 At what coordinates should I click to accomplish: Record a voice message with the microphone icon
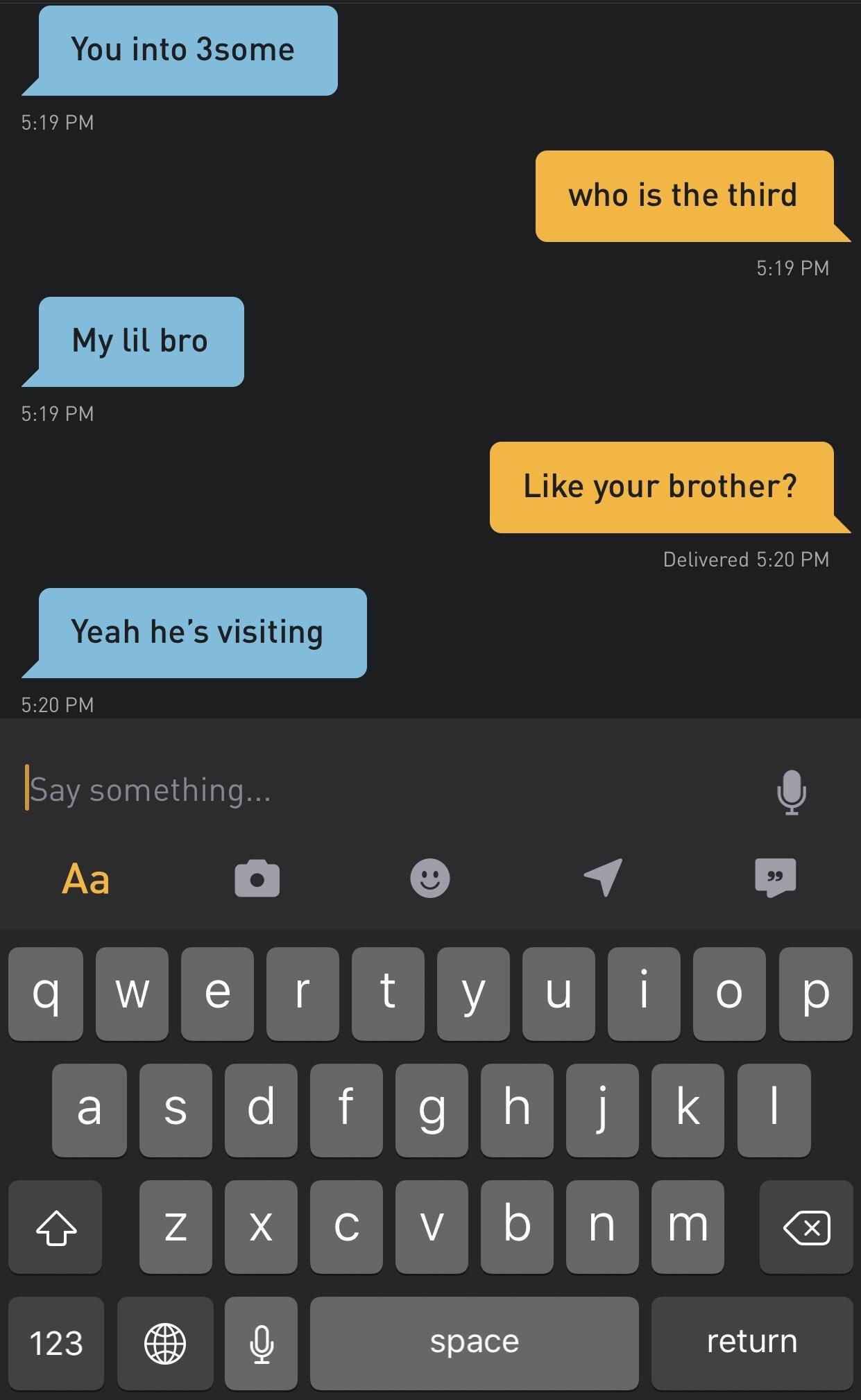tap(792, 791)
